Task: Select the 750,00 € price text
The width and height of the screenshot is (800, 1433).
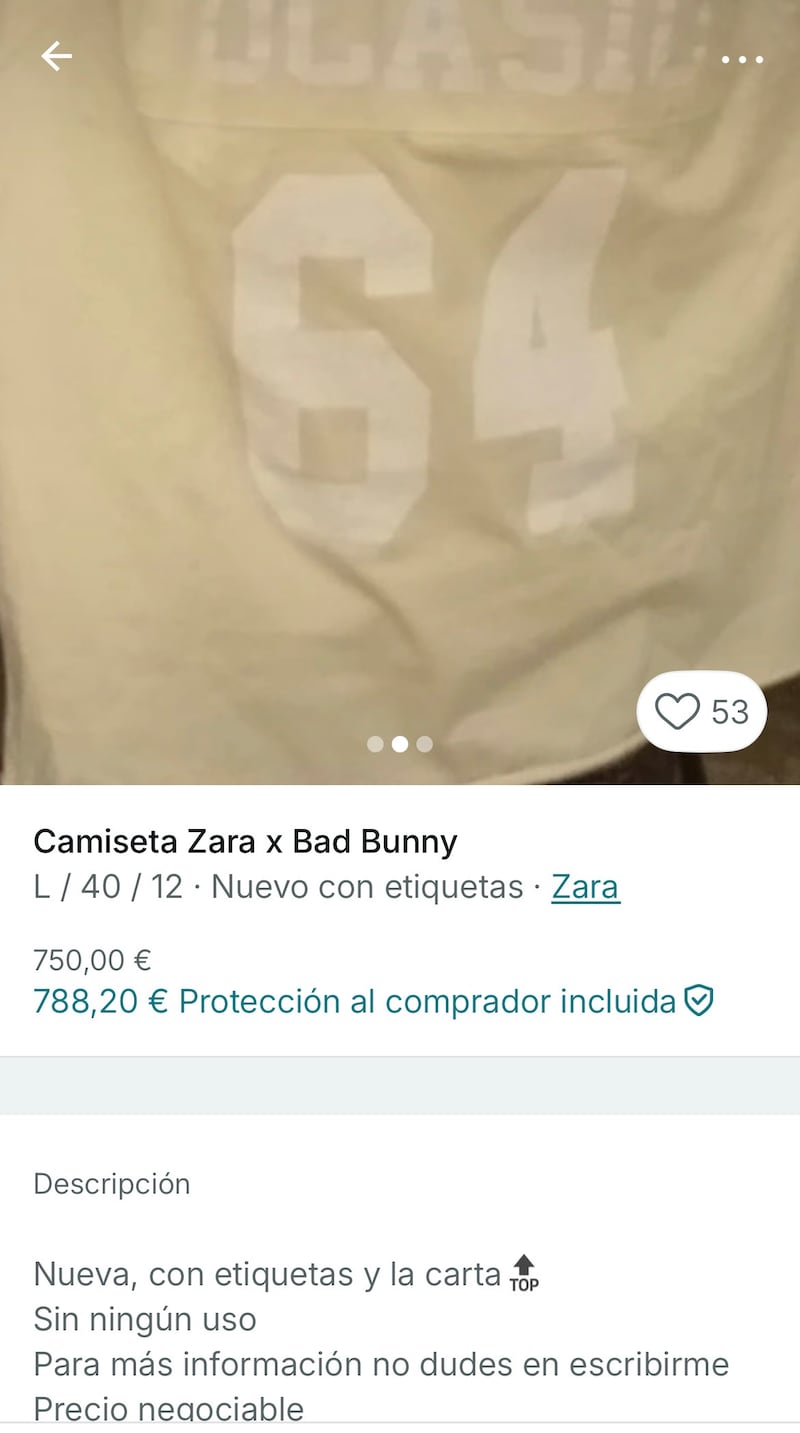Action: tap(92, 959)
